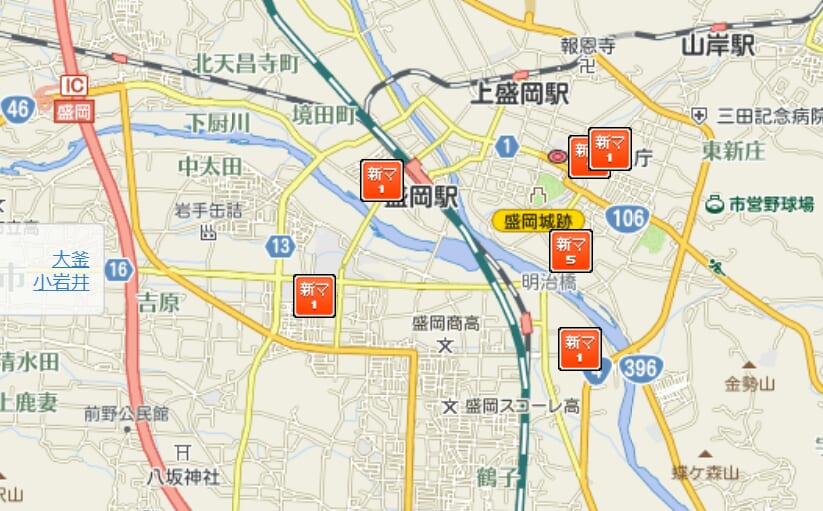
Task: Select the 新マ marker below the route 13 sign
Action: tap(314, 296)
